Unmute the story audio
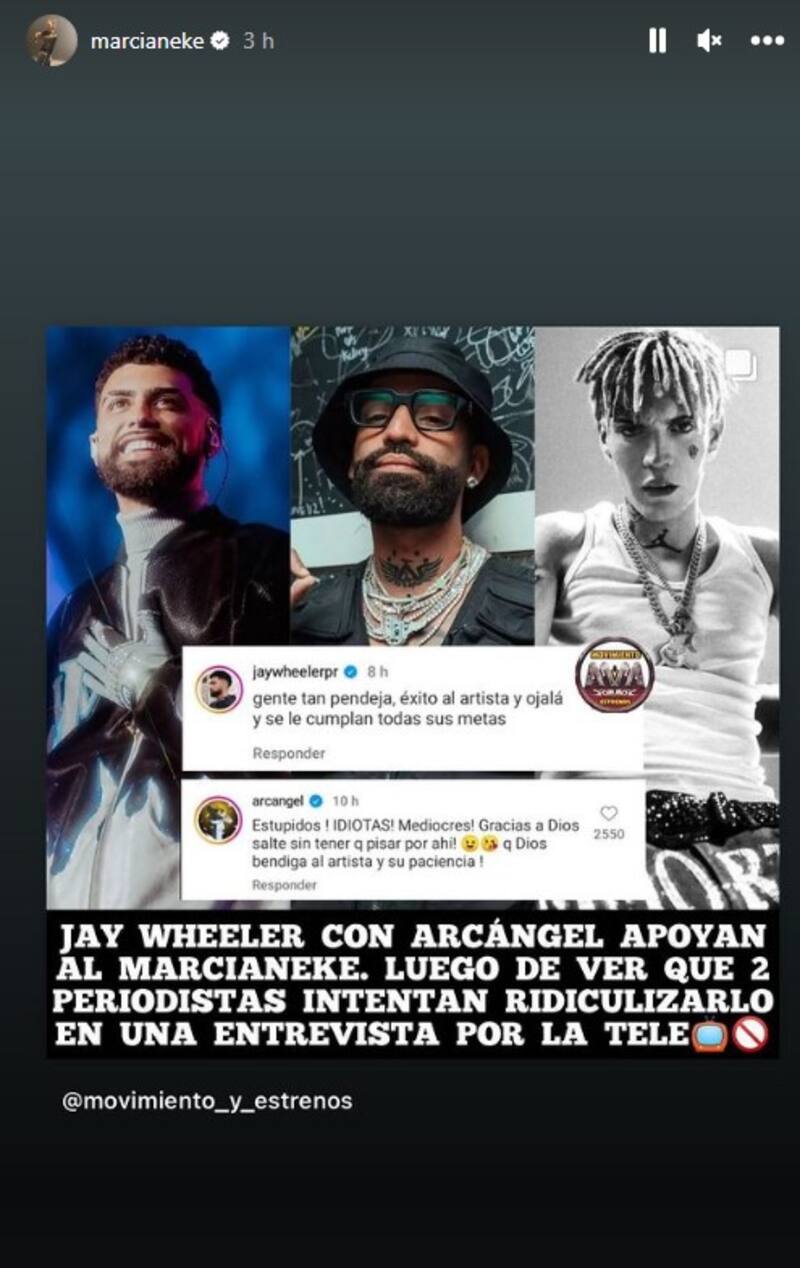Viewport: 800px width, 1268px height. point(710,41)
